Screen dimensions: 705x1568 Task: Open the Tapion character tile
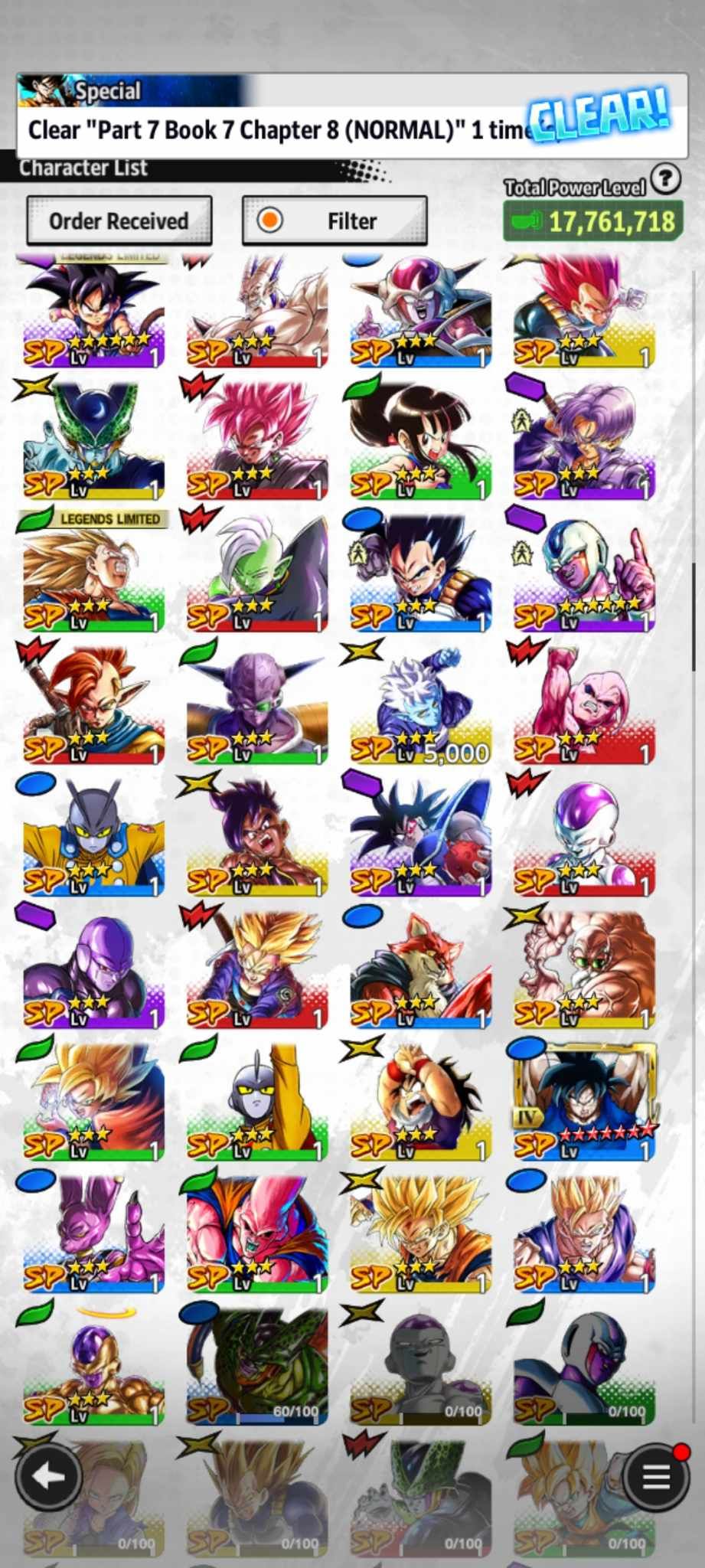[x=93, y=704]
